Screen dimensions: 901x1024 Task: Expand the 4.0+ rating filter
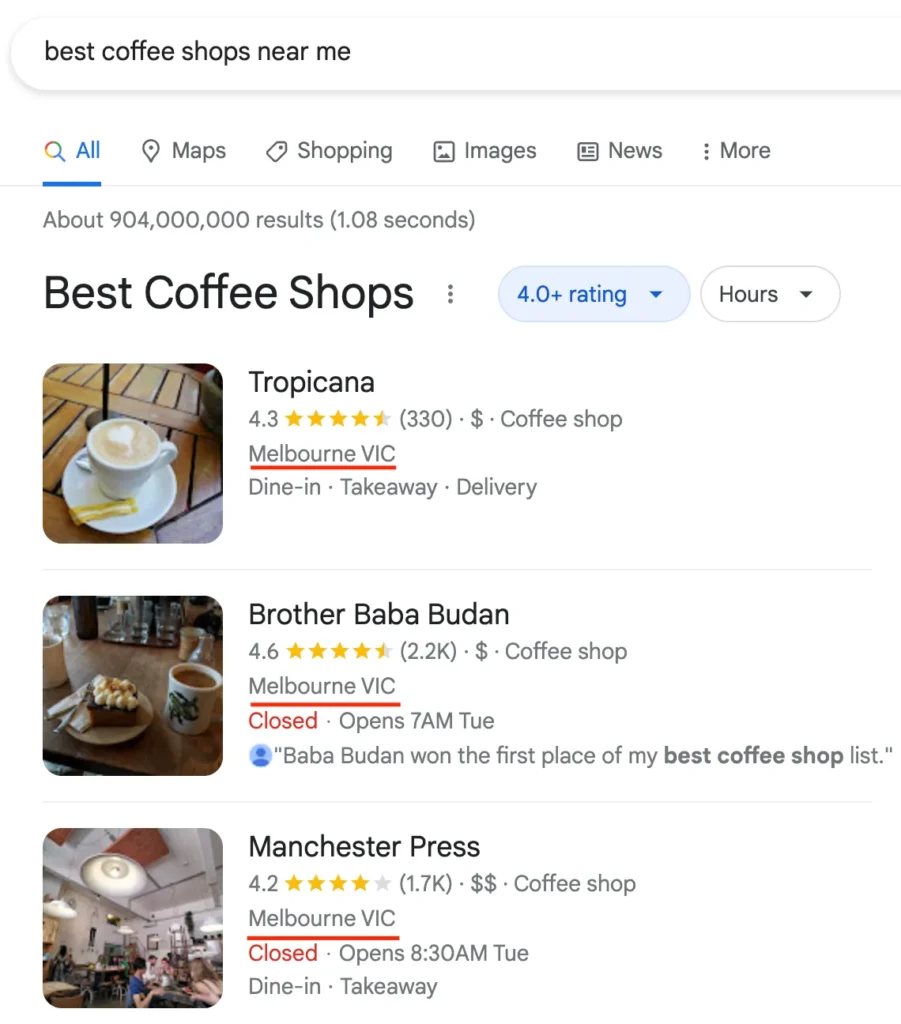point(593,294)
